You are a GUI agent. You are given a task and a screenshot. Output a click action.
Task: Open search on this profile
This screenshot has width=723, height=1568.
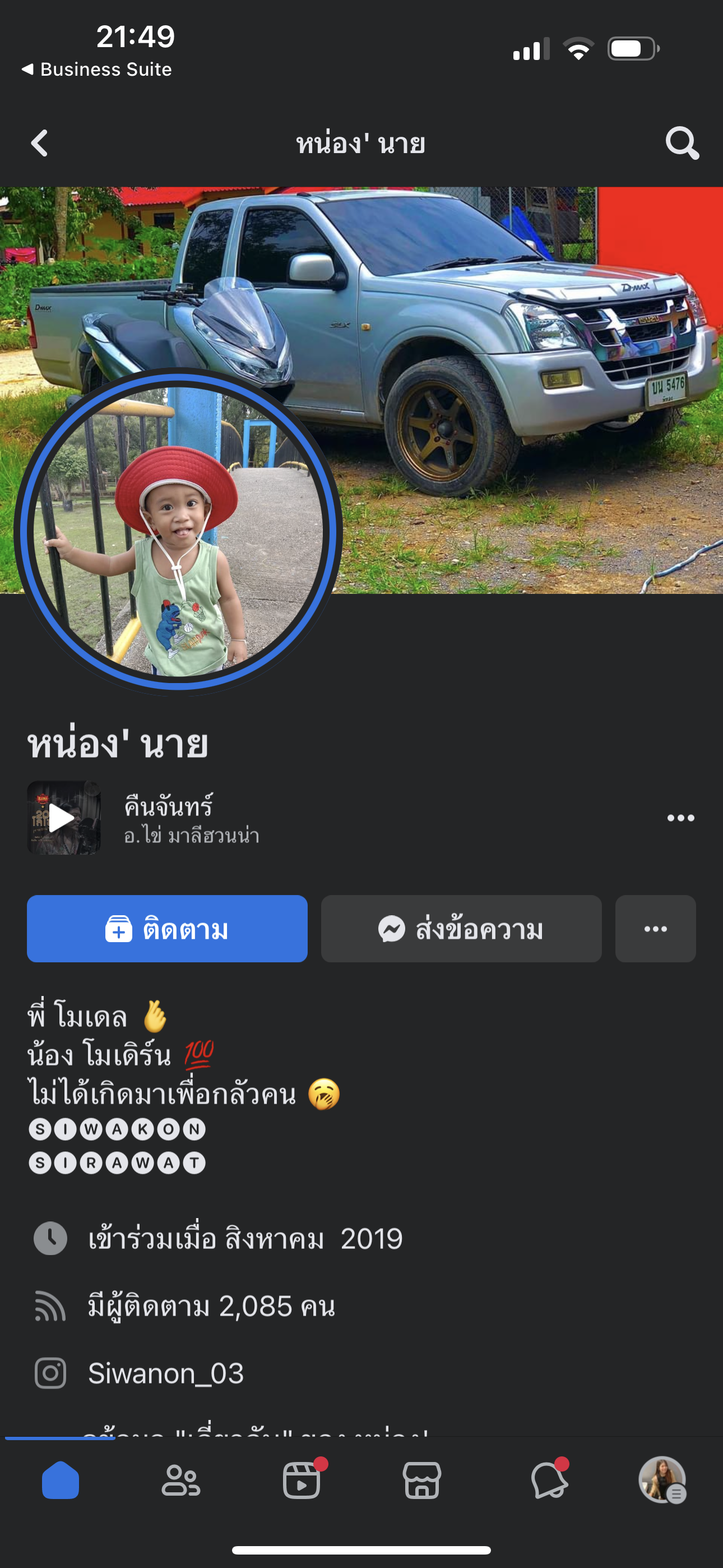coord(682,144)
